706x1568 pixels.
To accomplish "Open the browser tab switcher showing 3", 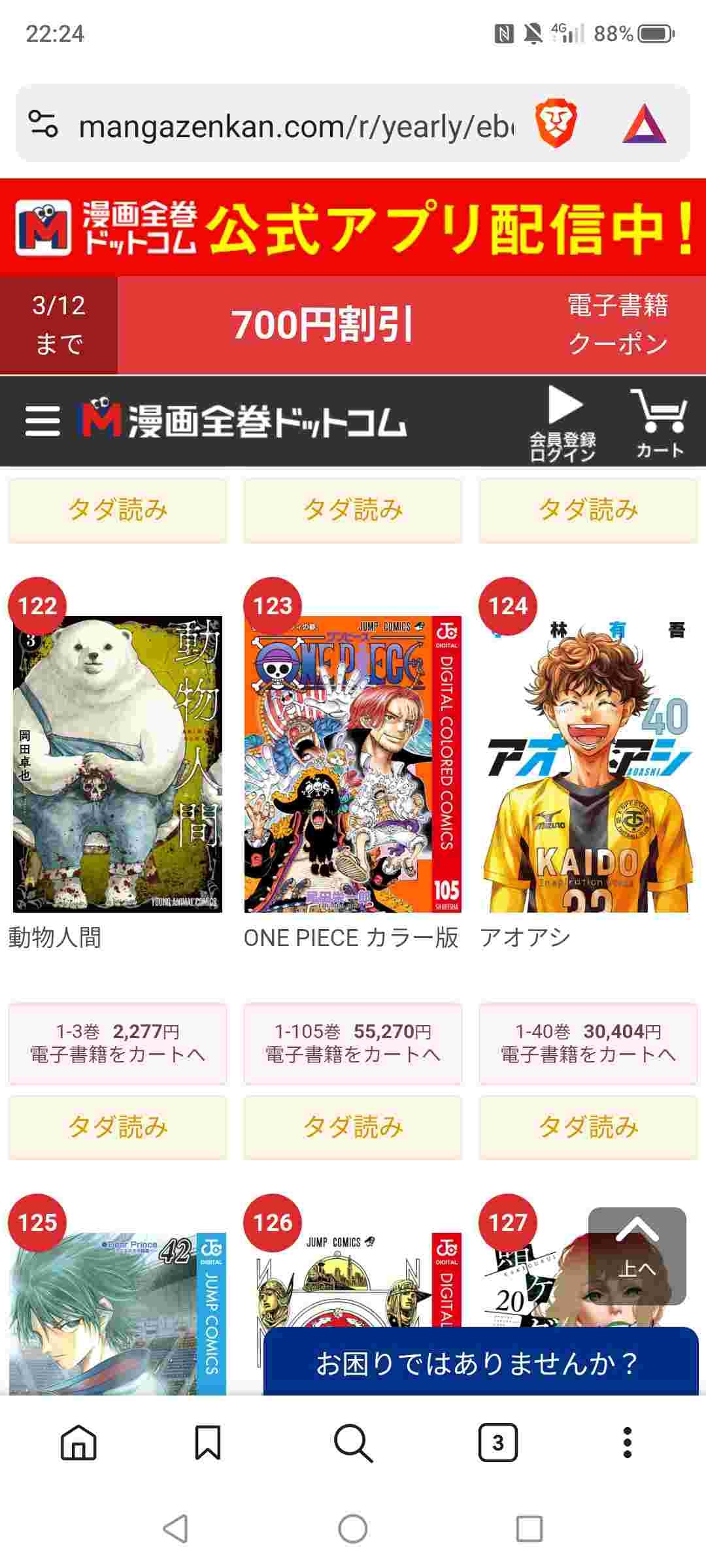I will point(497,1442).
